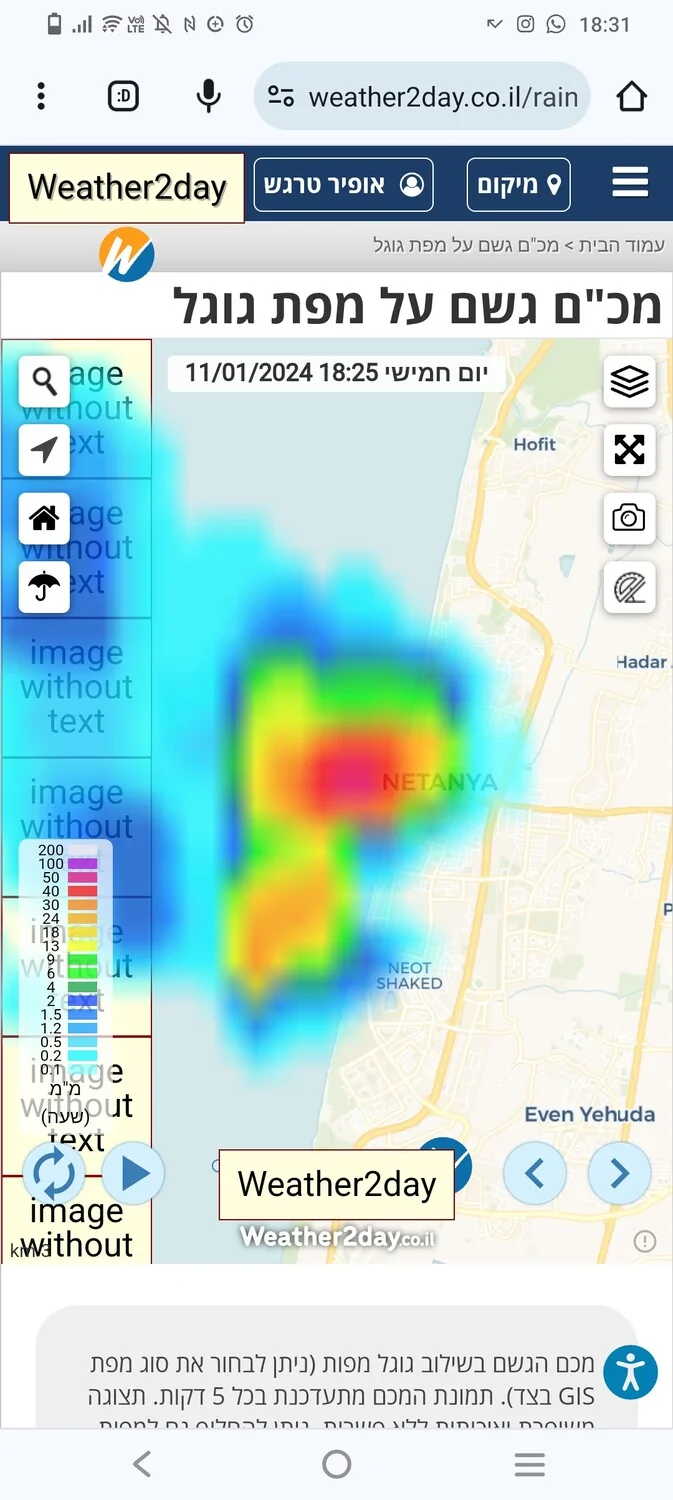
Task: Advance to the next radar frame
Action: (x=619, y=1173)
